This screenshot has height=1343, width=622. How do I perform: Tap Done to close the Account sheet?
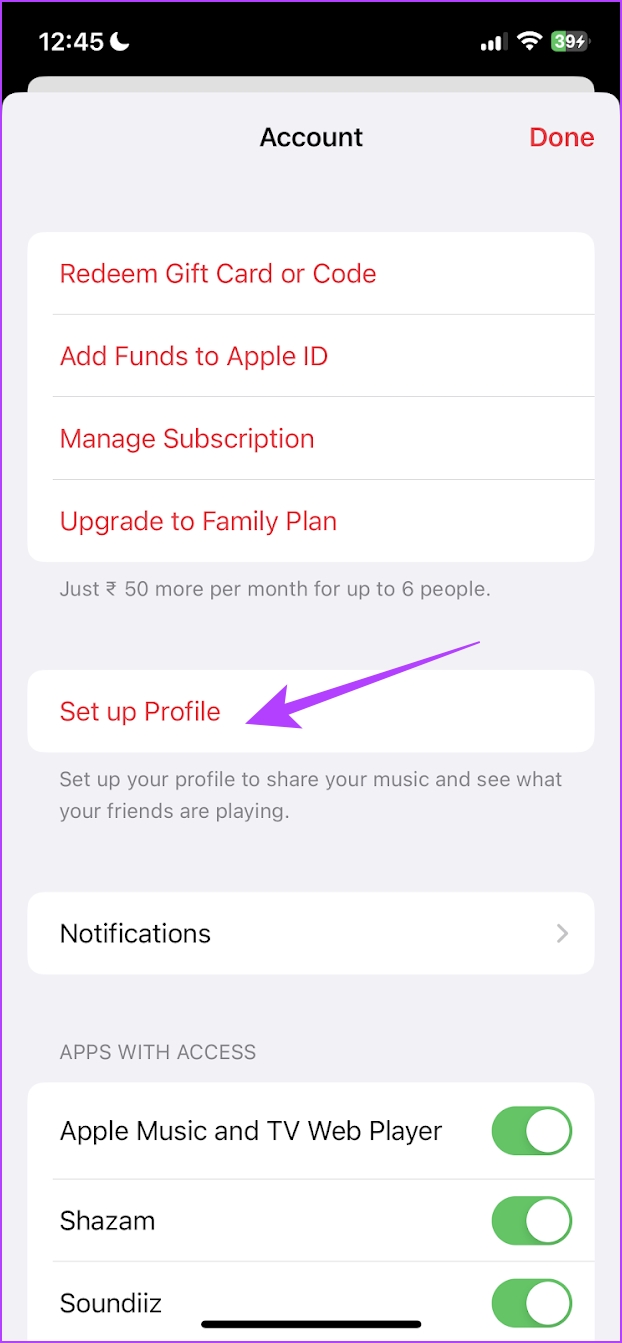point(561,137)
